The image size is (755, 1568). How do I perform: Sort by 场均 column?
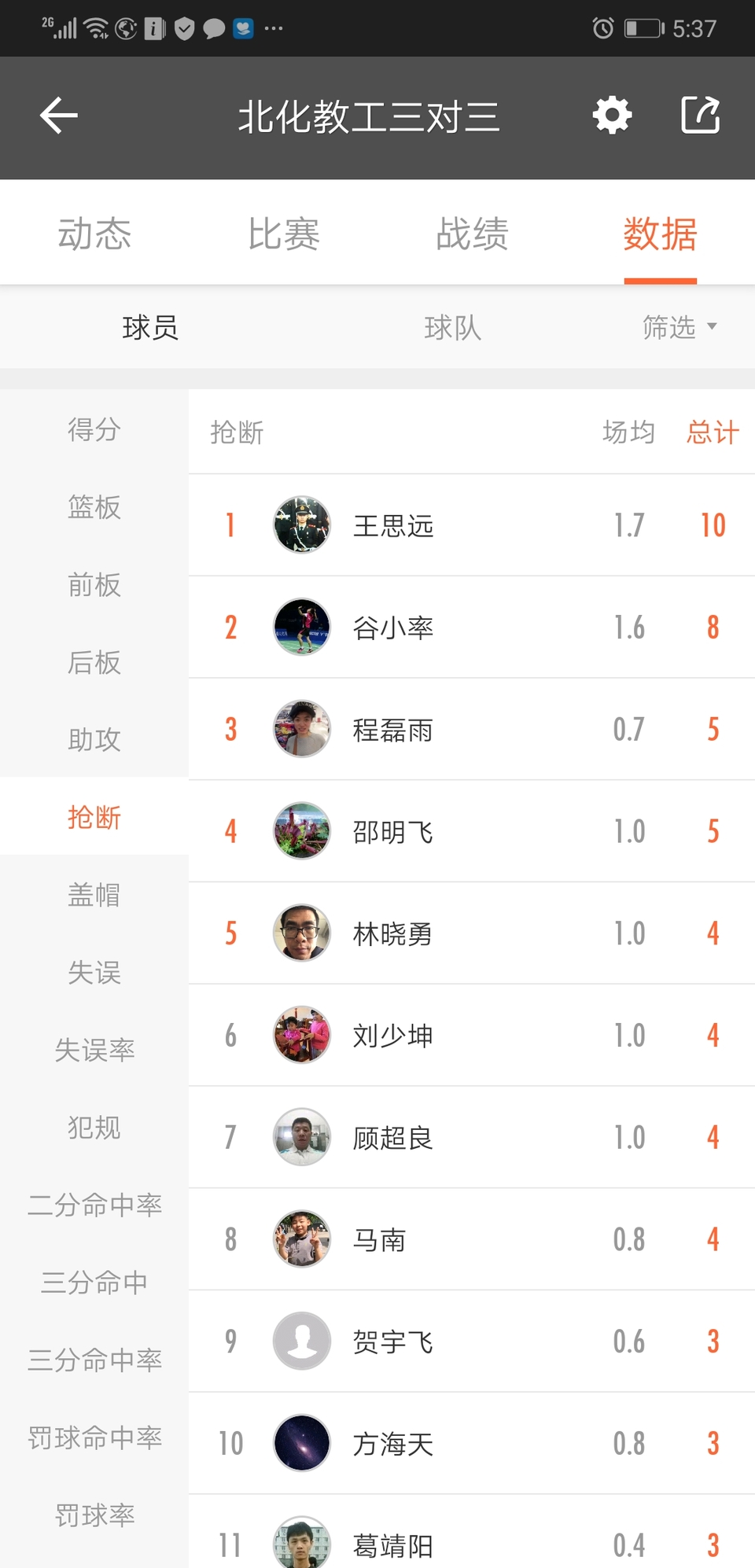[628, 432]
